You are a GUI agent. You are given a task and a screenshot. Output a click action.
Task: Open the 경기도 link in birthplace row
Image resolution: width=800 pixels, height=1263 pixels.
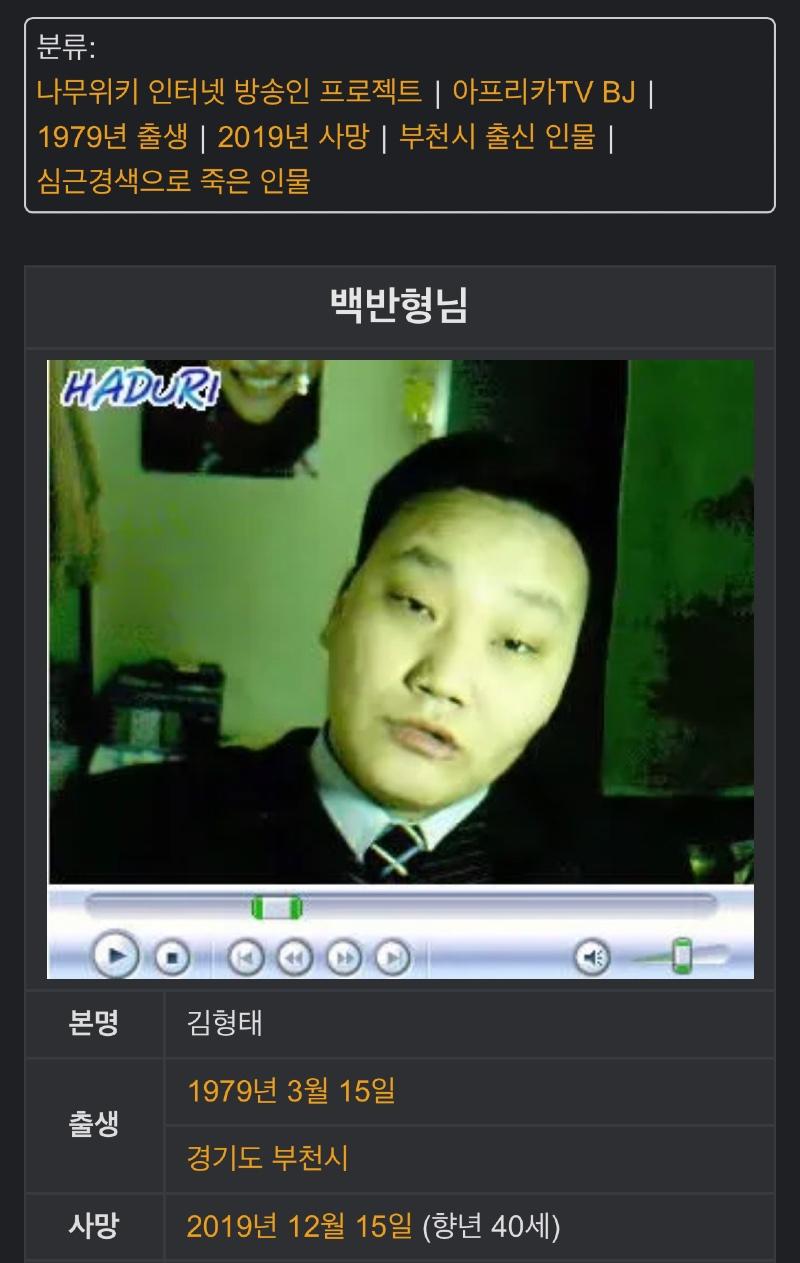click(x=225, y=1158)
